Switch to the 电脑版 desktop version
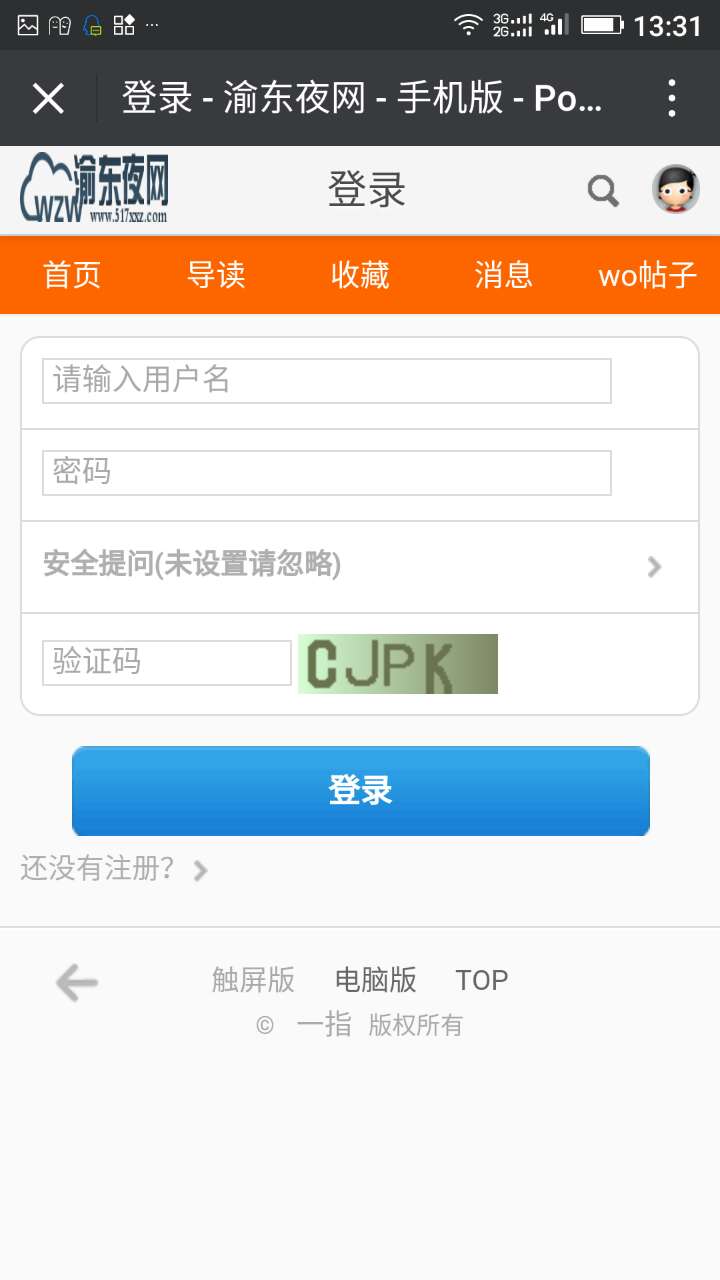 point(375,980)
